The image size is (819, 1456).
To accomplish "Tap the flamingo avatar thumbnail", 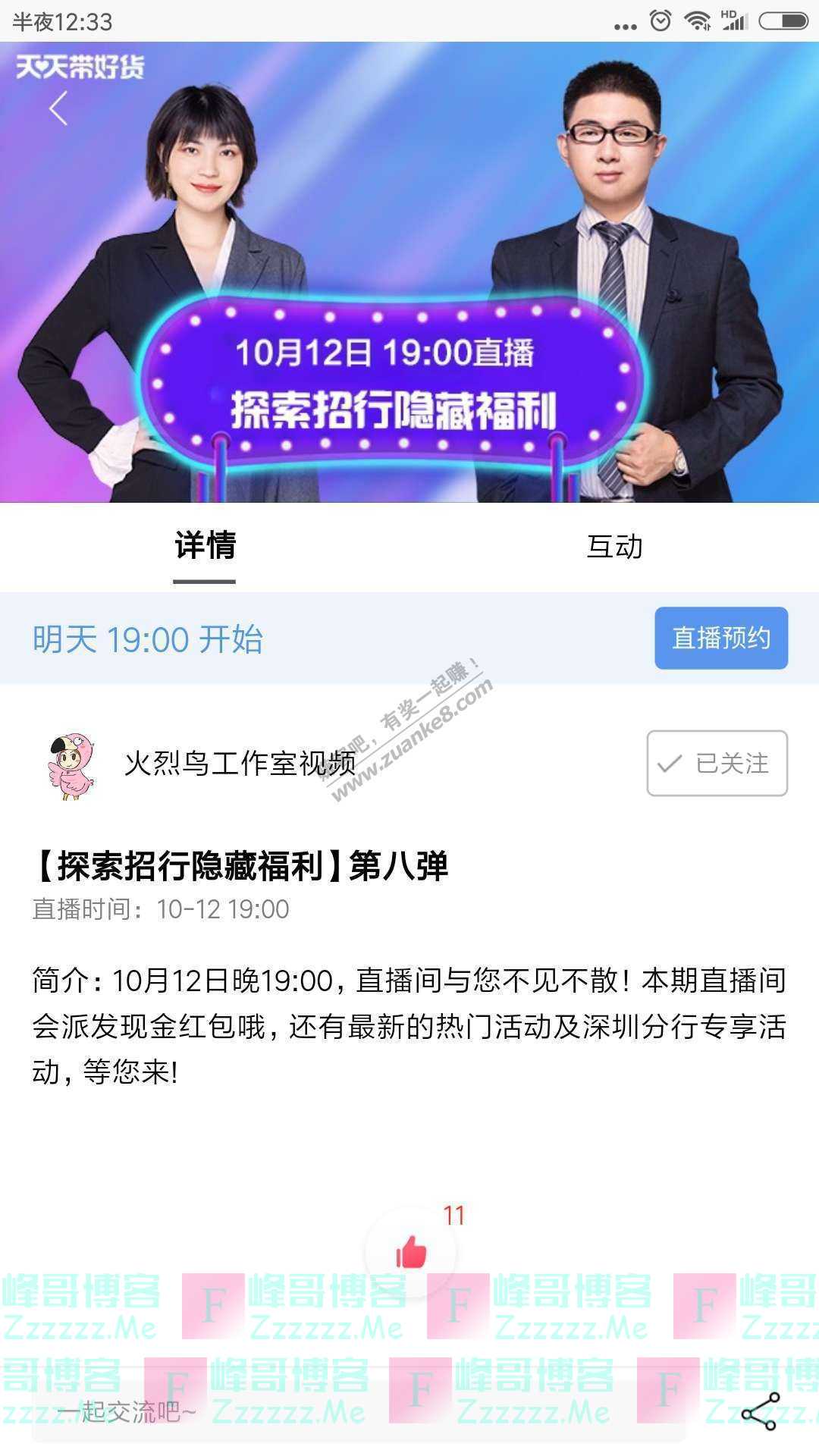I will pyautogui.click(x=71, y=764).
